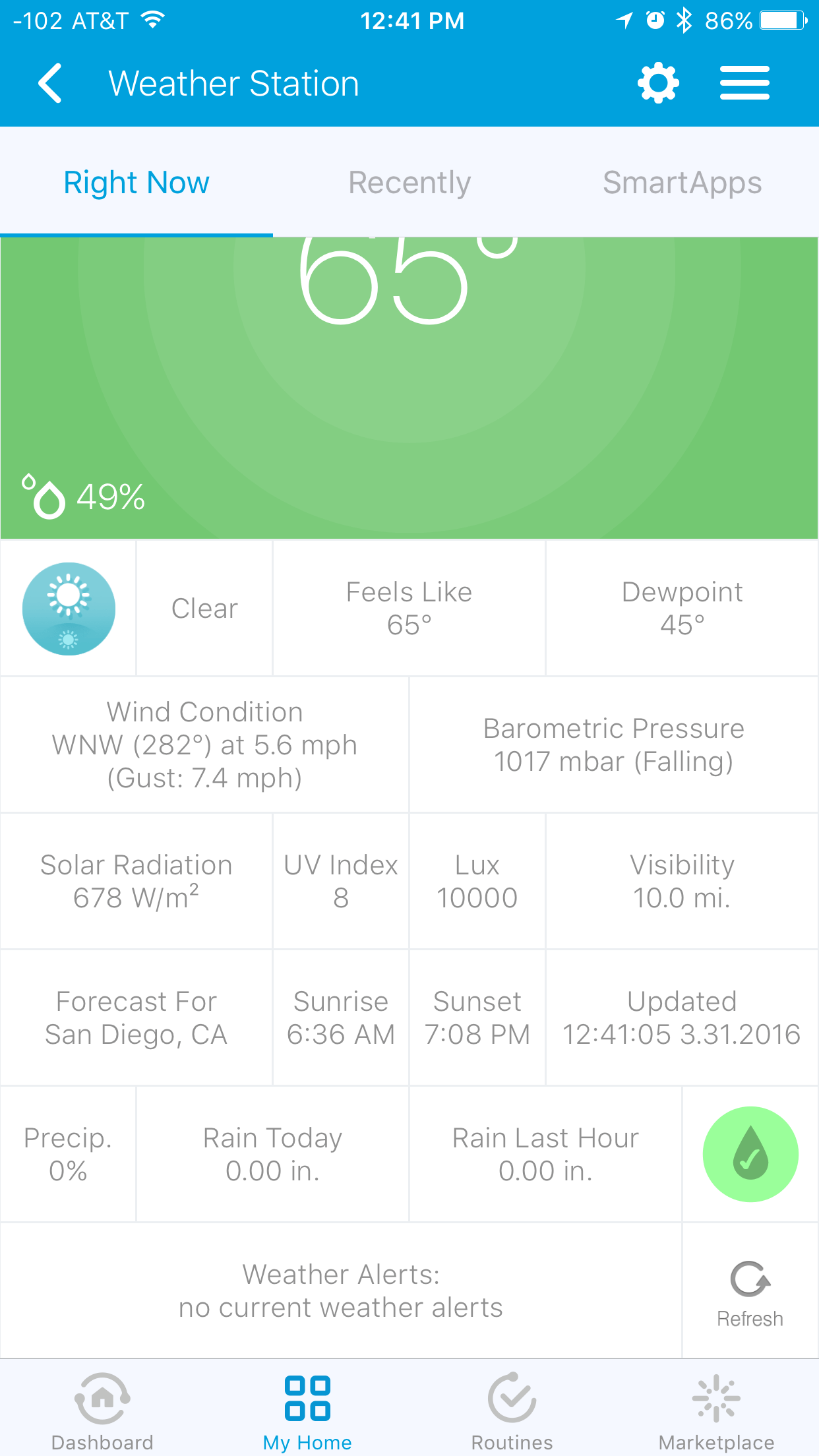This screenshot has width=819, height=1456.
Task: Tap the back arrow to leave Weather Station
Action: click(x=49, y=82)
